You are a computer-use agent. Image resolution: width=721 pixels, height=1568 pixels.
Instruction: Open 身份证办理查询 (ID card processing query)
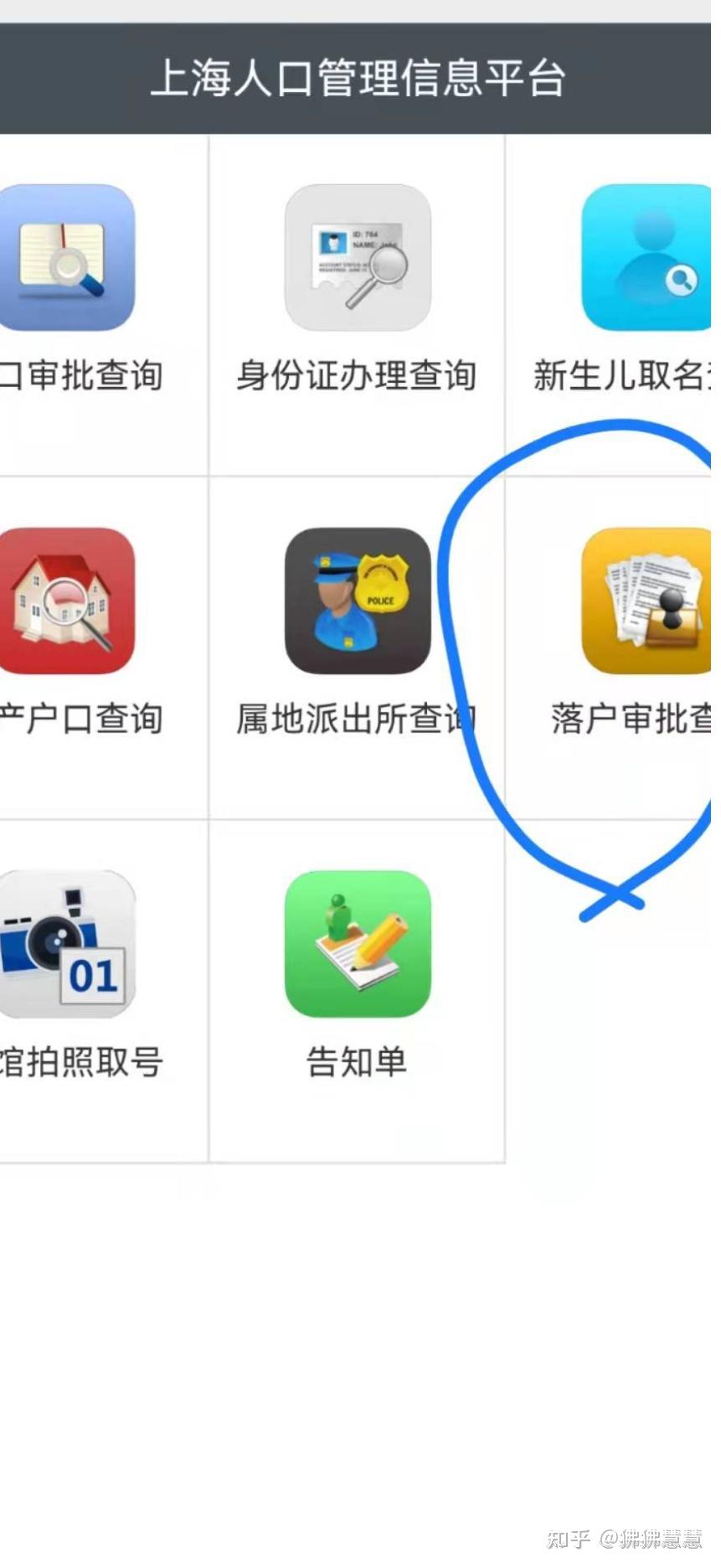coord(358,259)
